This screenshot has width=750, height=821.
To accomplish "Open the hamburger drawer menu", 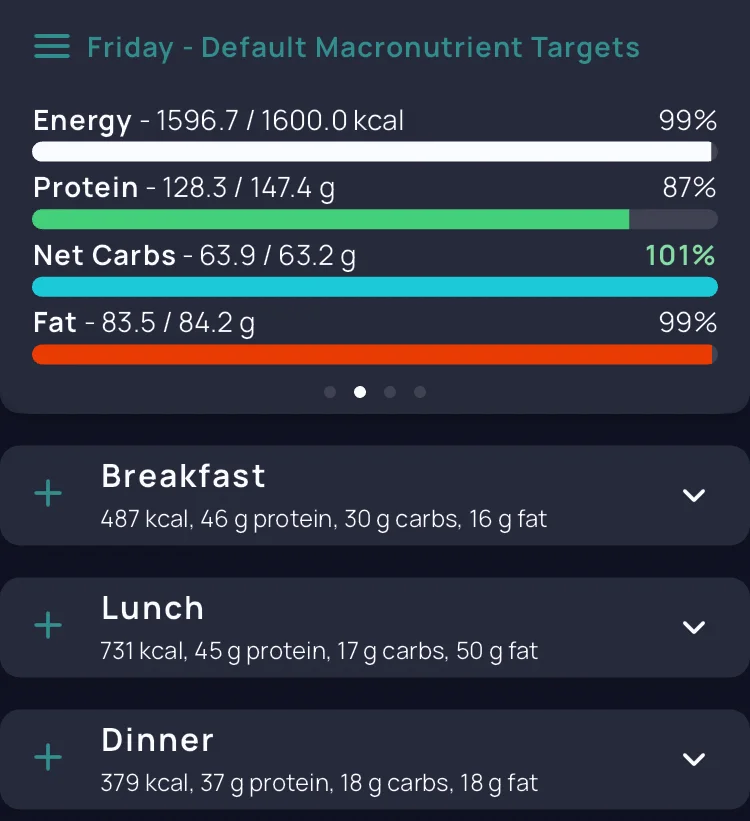I will (52, 46).
